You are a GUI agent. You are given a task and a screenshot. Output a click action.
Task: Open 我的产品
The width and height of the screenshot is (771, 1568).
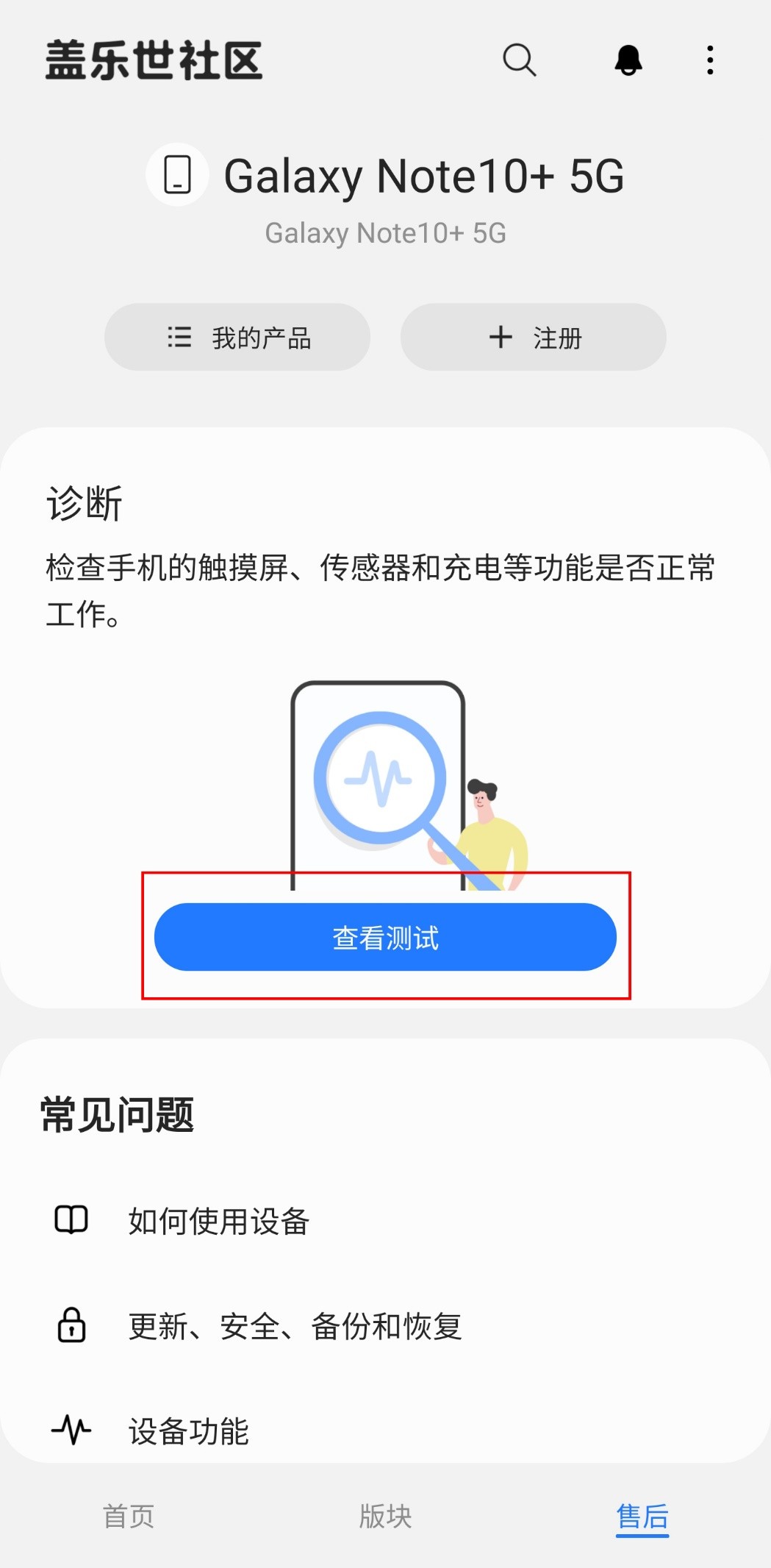(237, 337)
